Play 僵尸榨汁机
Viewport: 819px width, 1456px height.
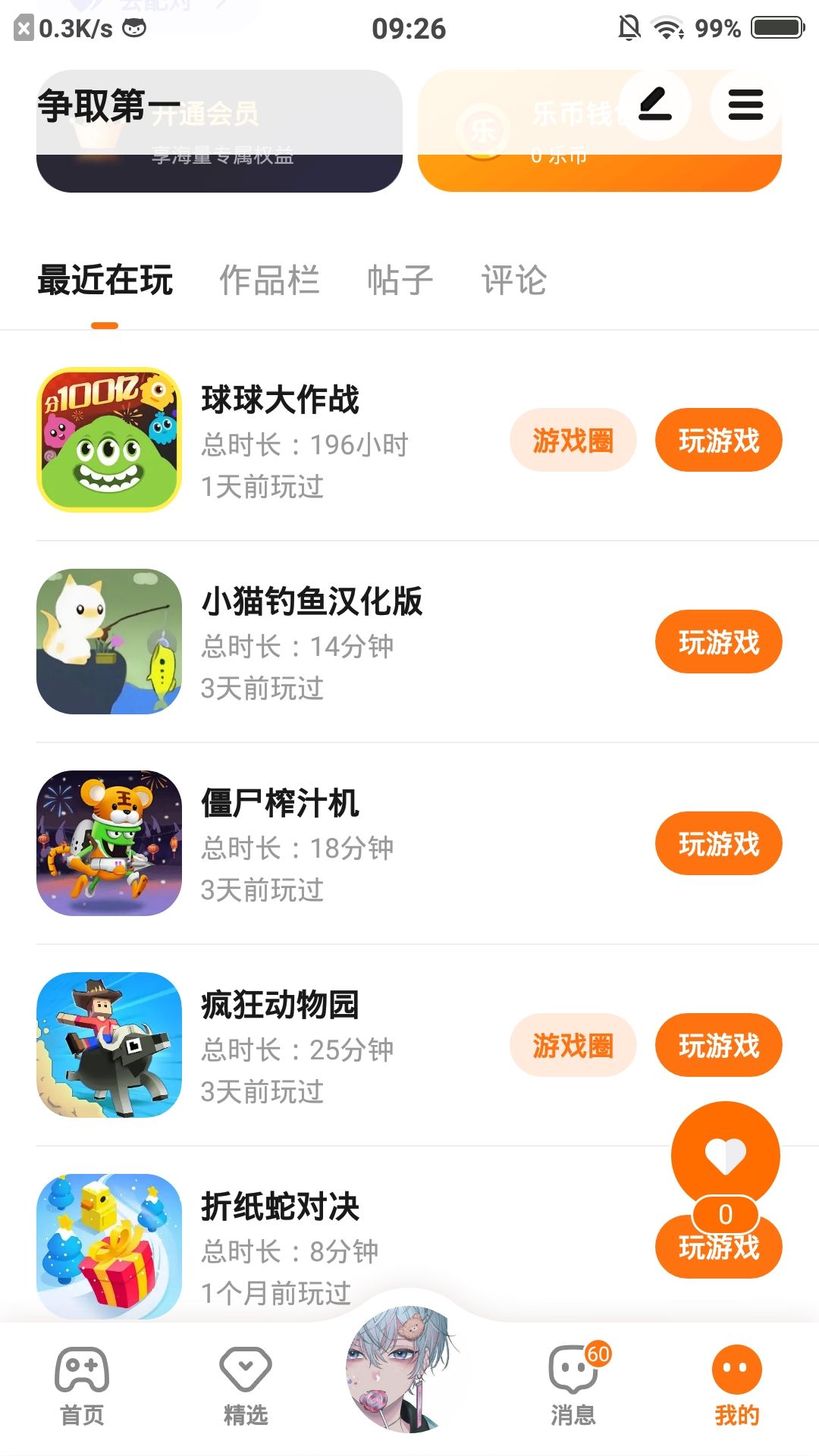click(718, 844)
